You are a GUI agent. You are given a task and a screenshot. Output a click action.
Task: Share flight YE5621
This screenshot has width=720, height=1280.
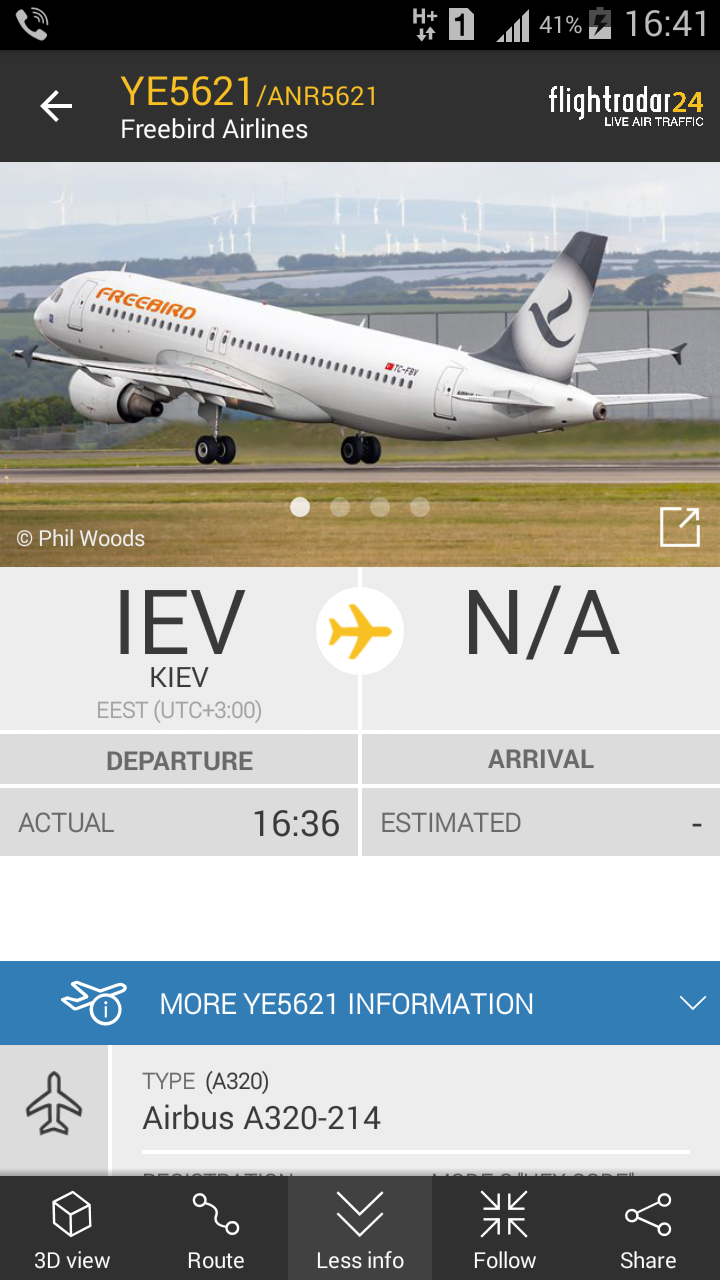click(648, 1229)
